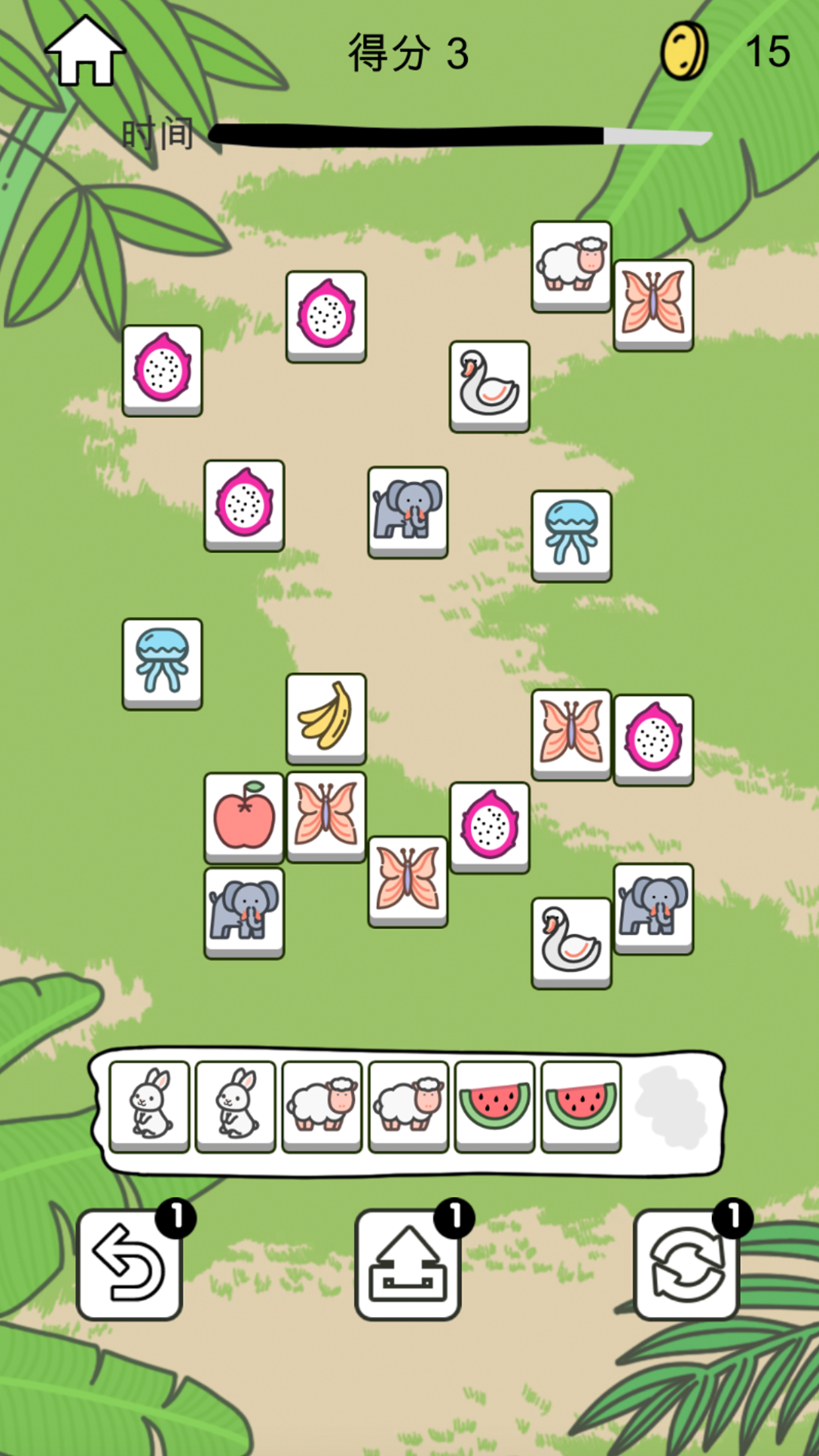Shuffle the tiles with the refresh button

click(x=686, y=1263)
